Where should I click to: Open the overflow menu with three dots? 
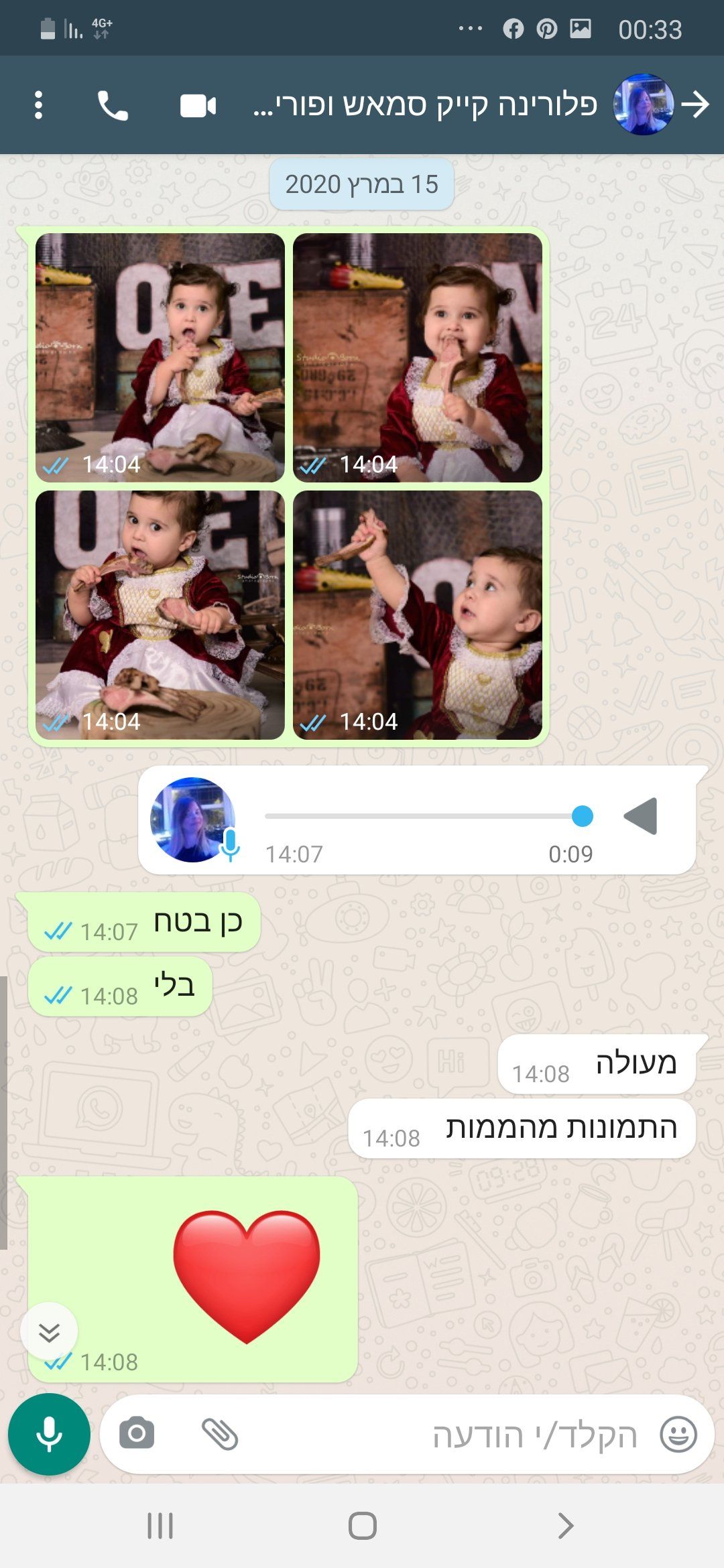38,105
